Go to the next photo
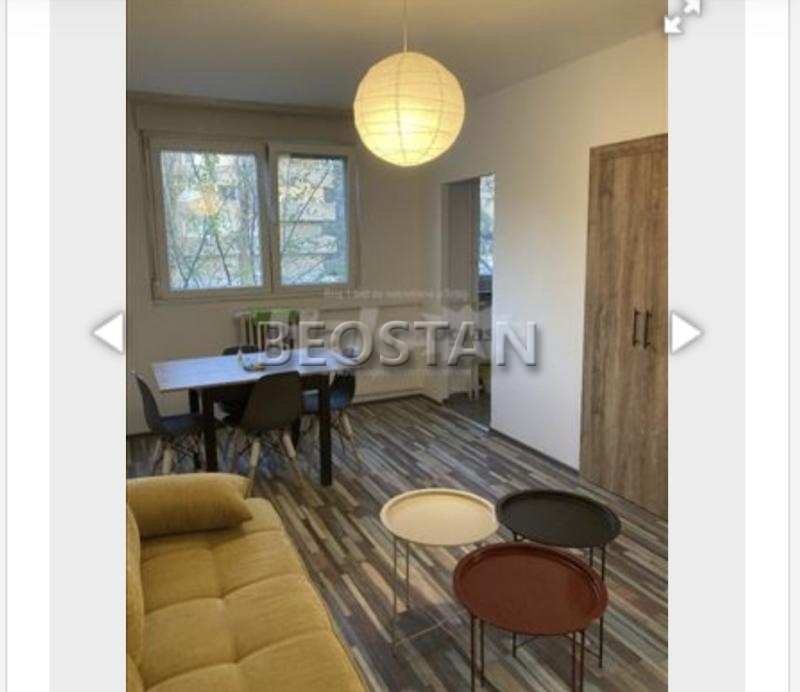The height and width of the screenshot is (692, 800). click(x=685, y=332)
